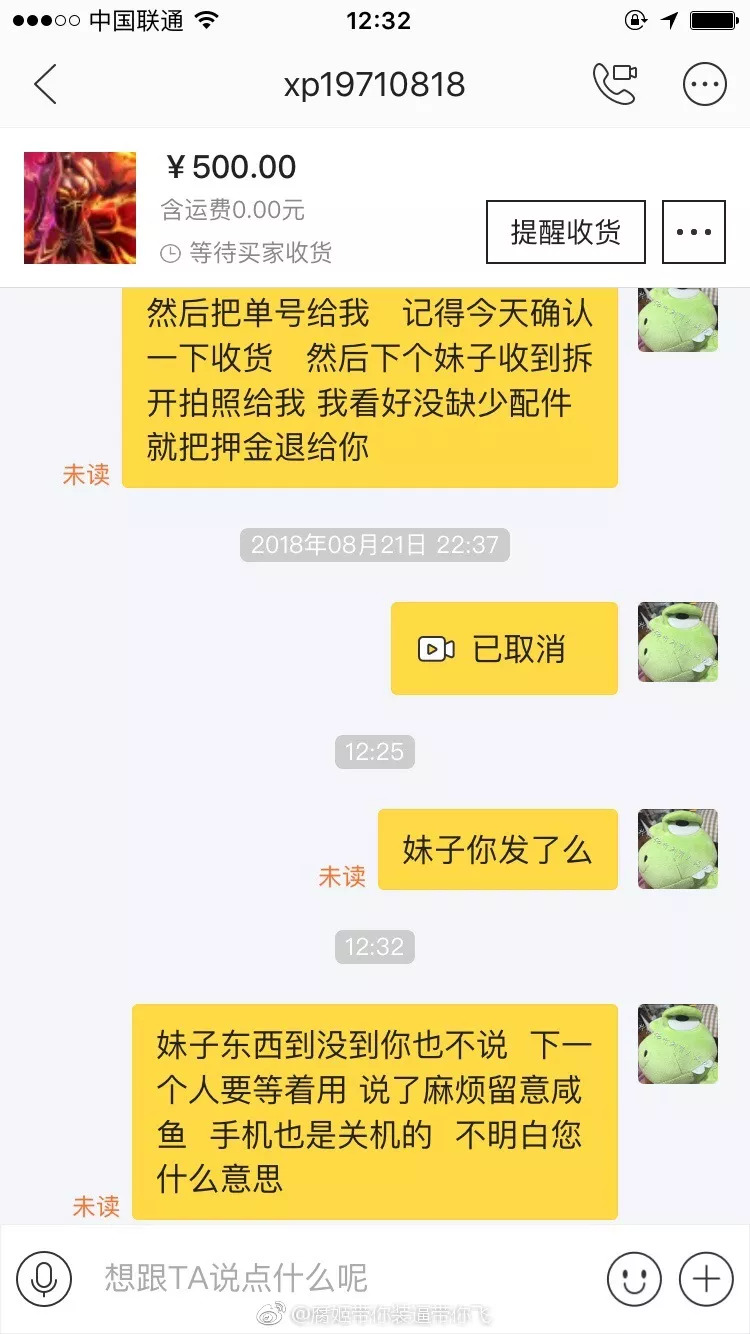Open the emoji picker
The image size is (750, 1334).
[635, 1278]
